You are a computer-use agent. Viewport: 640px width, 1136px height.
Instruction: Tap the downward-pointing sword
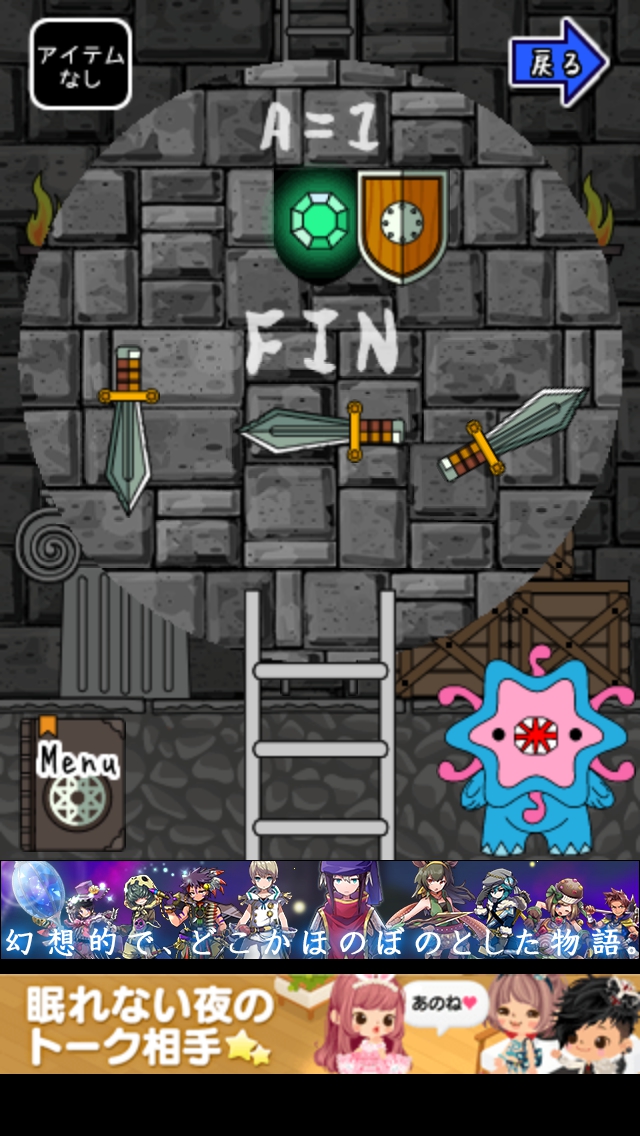tap(128, 426)
